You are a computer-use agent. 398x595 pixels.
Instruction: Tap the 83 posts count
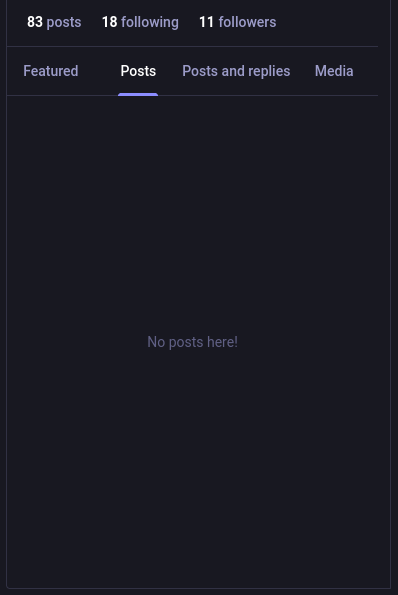(x=54, y=22)
